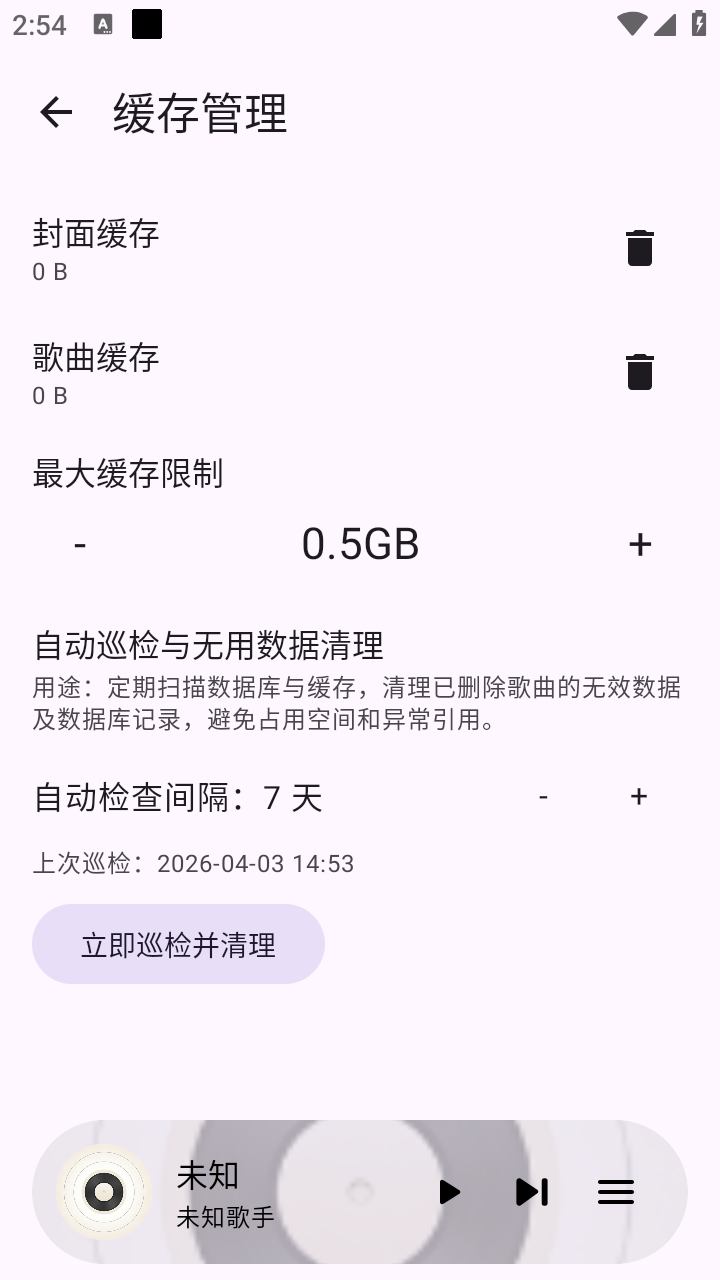The width and height of the screenshot is (720, 1280).
Task: Decrease 自动检查间隔 below 7 days
Action: click(543, 797)
